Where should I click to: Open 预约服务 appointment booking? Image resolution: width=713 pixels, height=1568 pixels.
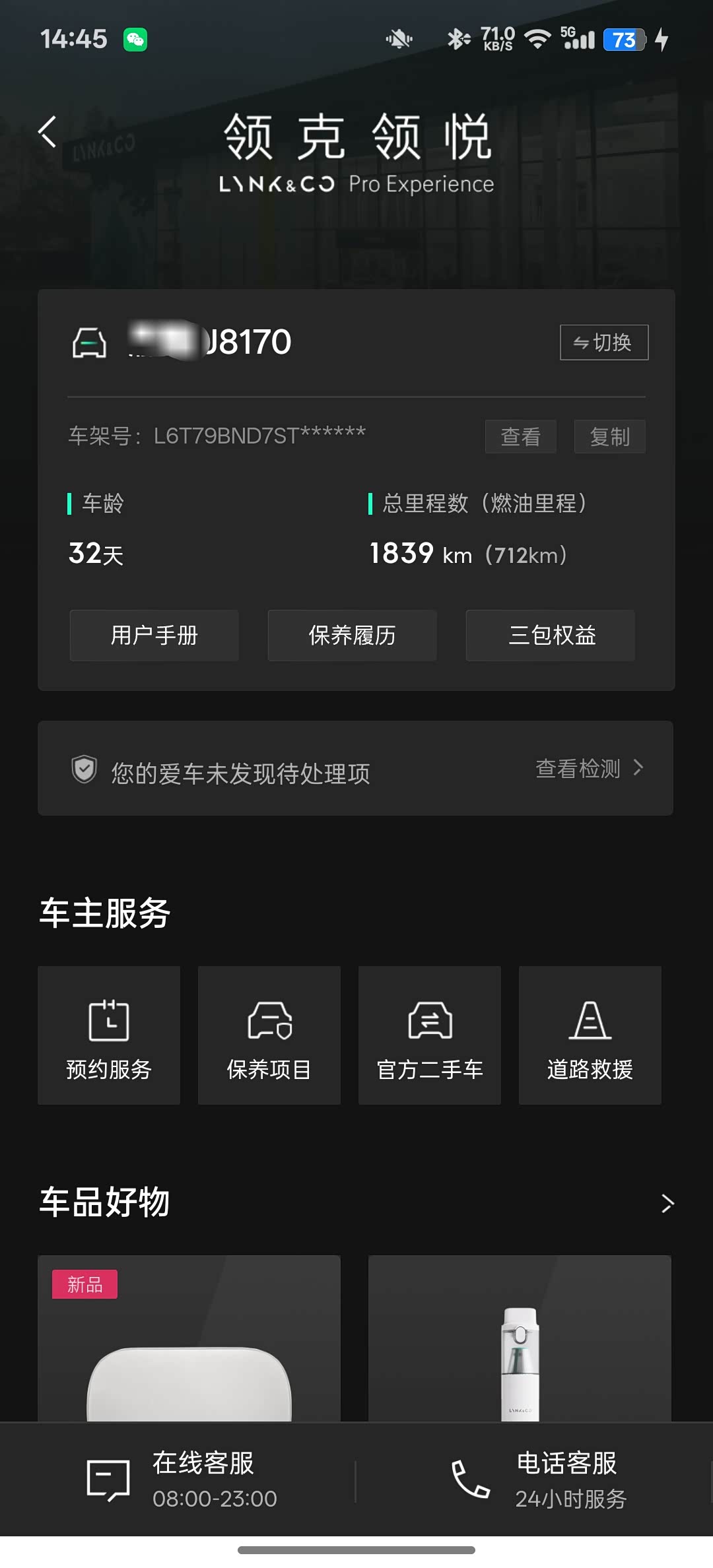click(x=109, y=1035)
